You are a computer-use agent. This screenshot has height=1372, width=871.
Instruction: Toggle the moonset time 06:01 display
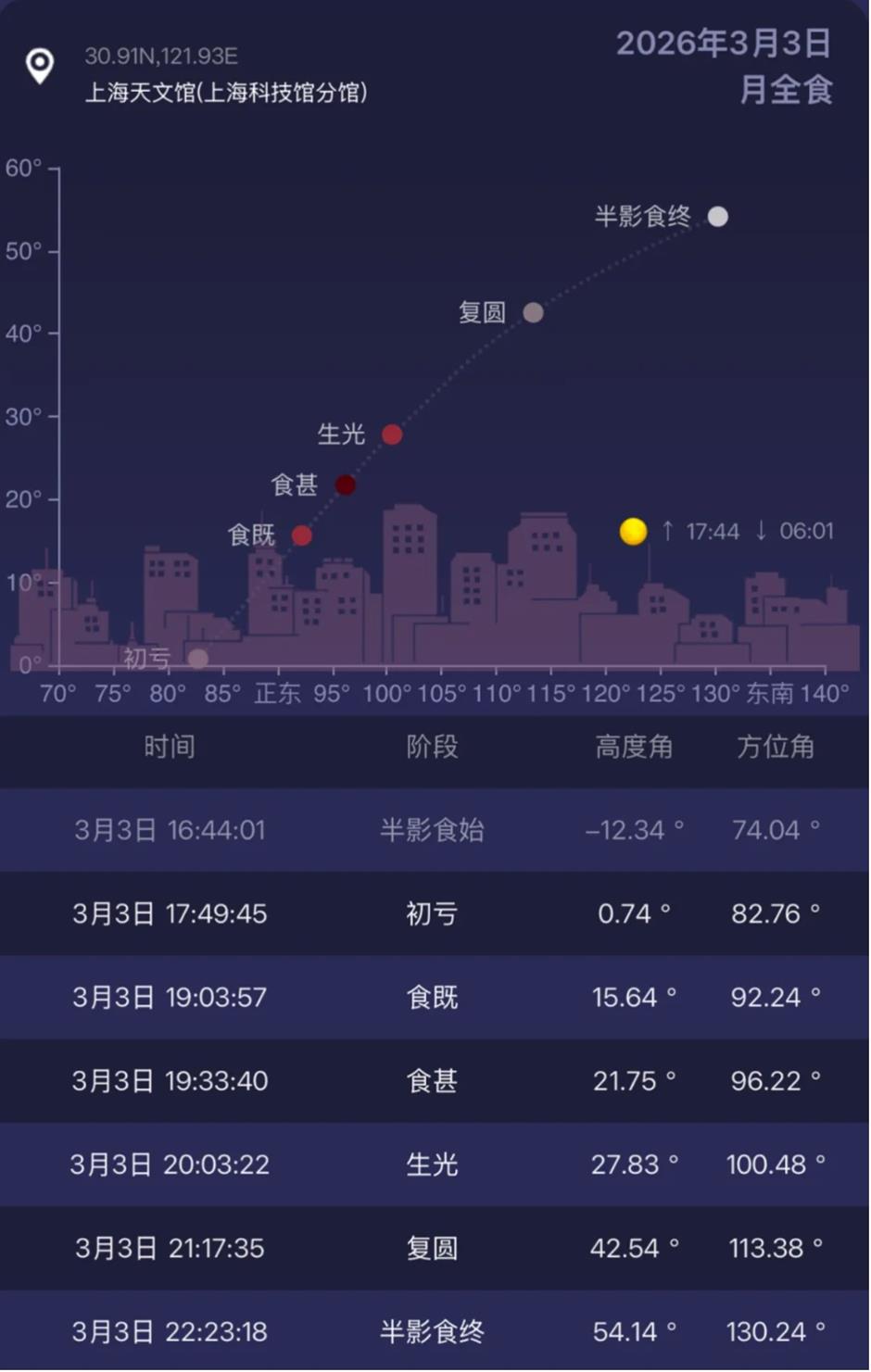pyautogui.click(x=805, y=531)
